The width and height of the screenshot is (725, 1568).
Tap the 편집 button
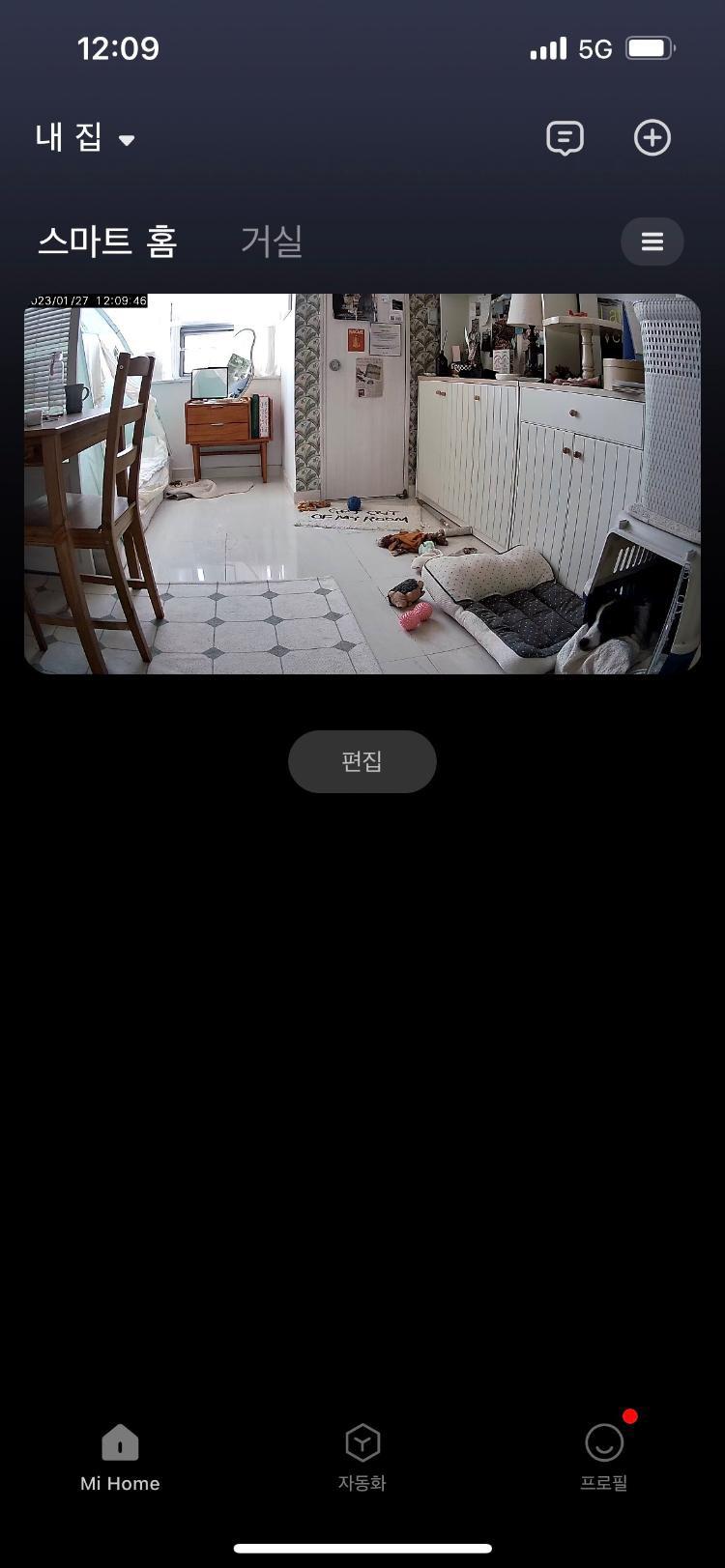362,761
